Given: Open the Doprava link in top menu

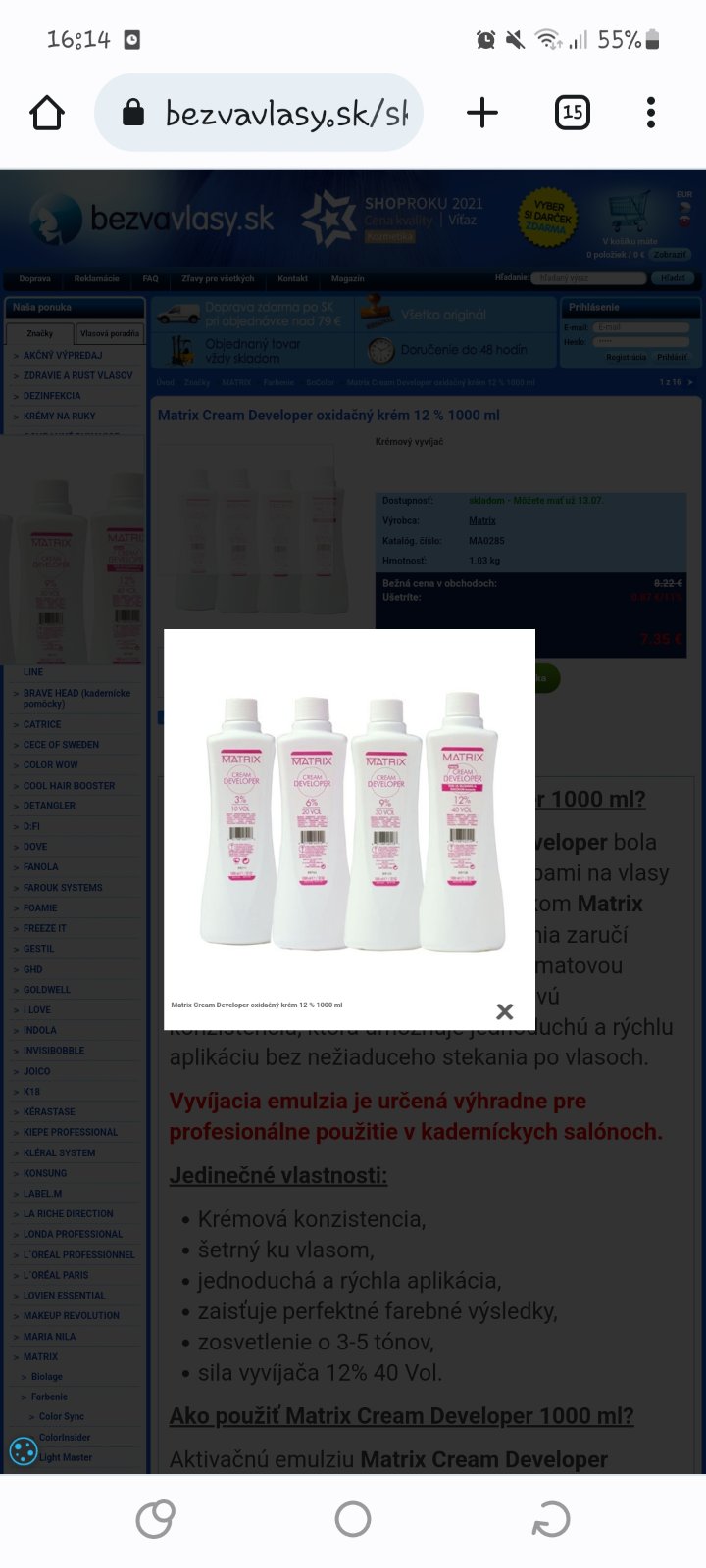Looking at the screenshot, I should (x=35, y=279).
